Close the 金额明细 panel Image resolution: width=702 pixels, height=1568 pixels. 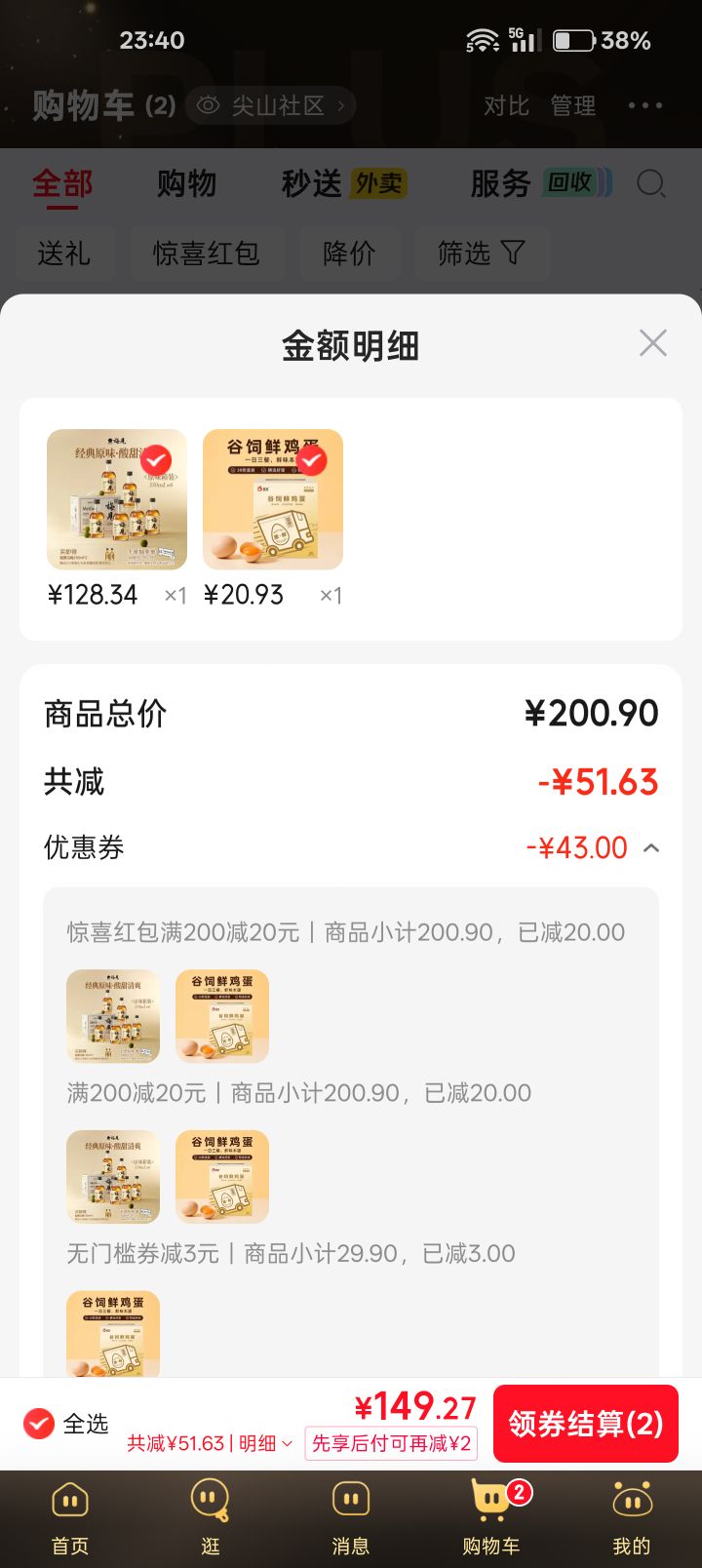tap(652, 343)
